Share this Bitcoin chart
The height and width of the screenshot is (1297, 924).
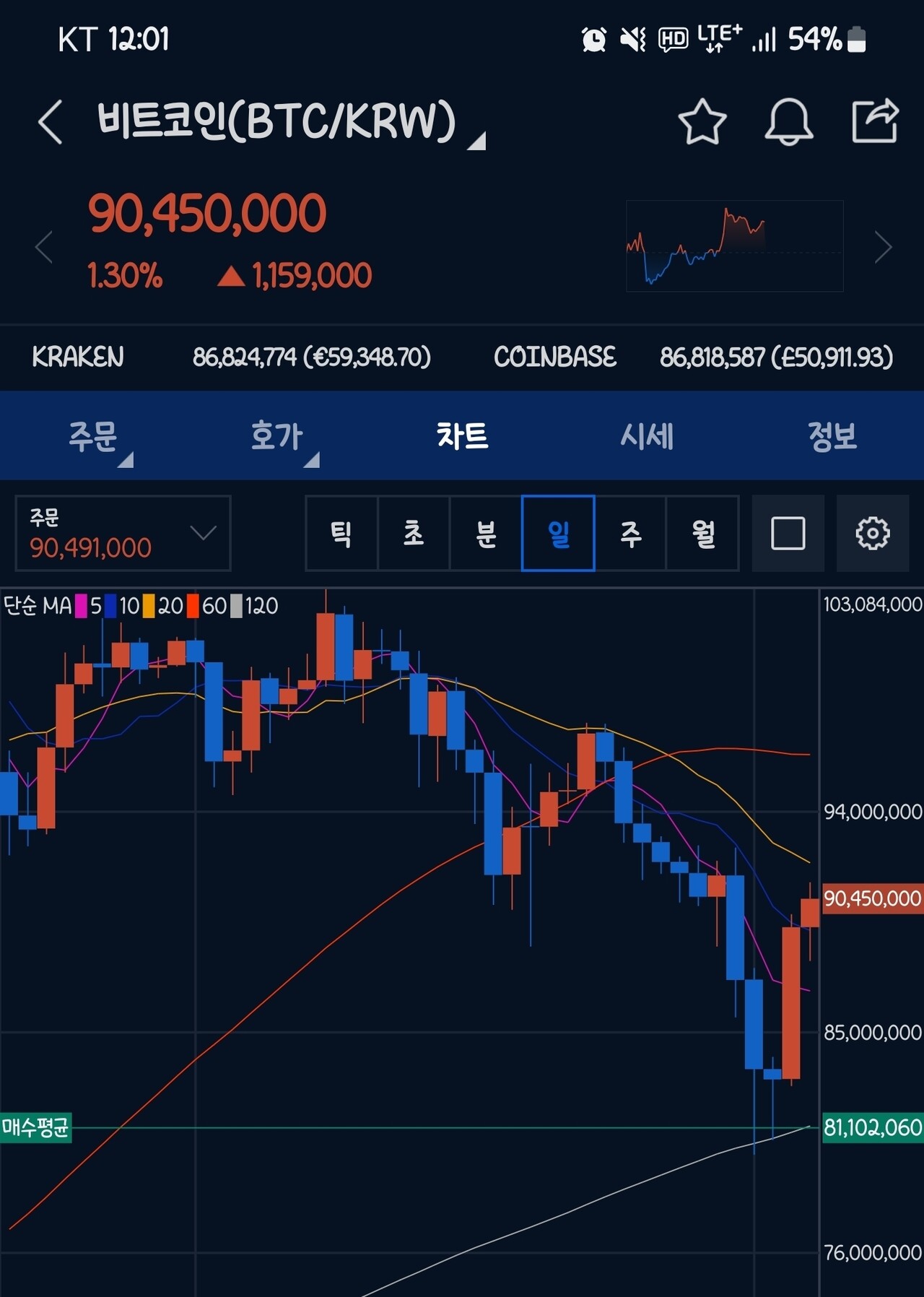pyautogui.click(x=875, y=121)
